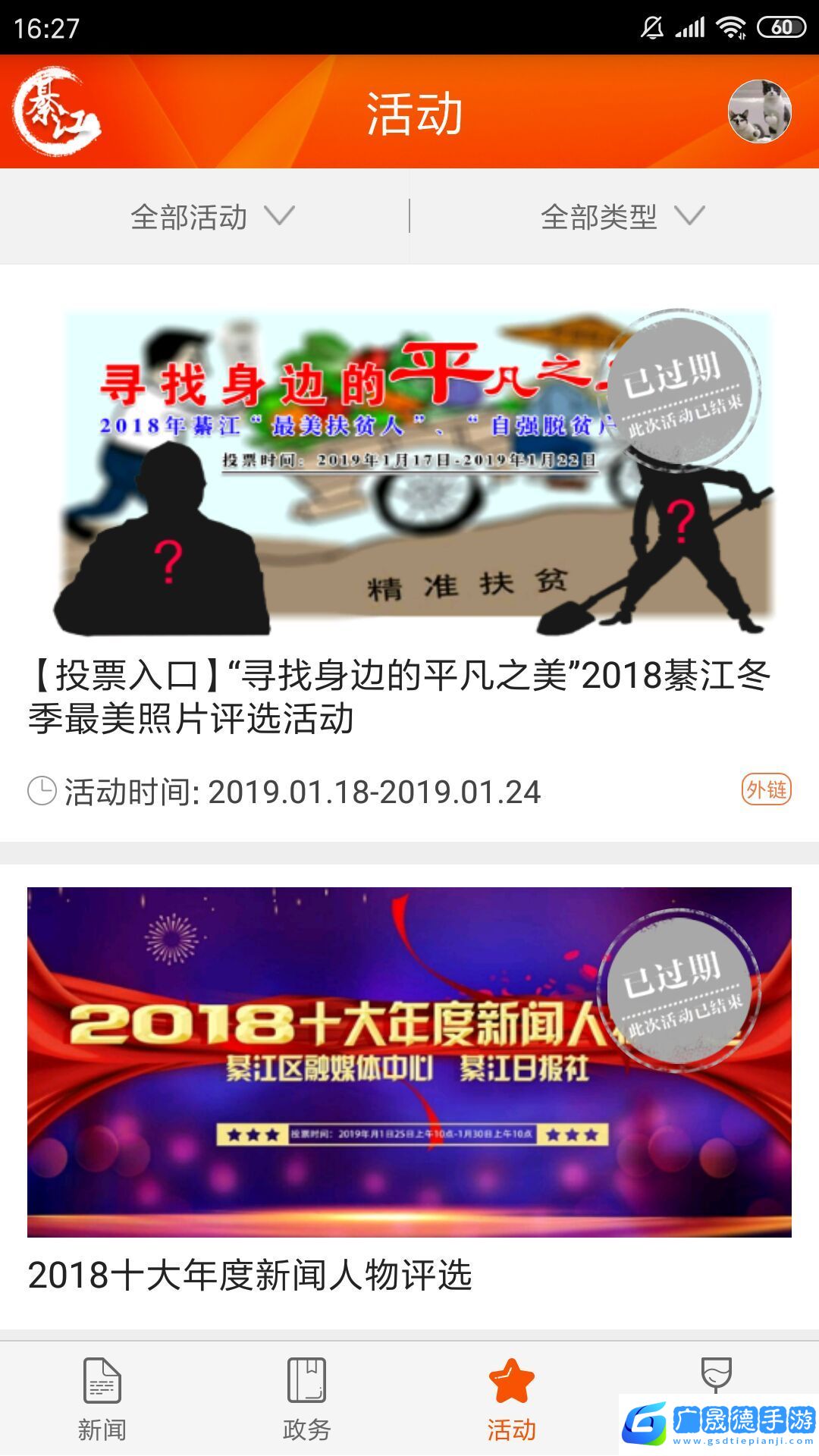Image resolution: width=819 pixels, height=1456 pixels.
Task: Switch to the 新闻 tab
Action: pyautogui.click(x=102, y=1398)
